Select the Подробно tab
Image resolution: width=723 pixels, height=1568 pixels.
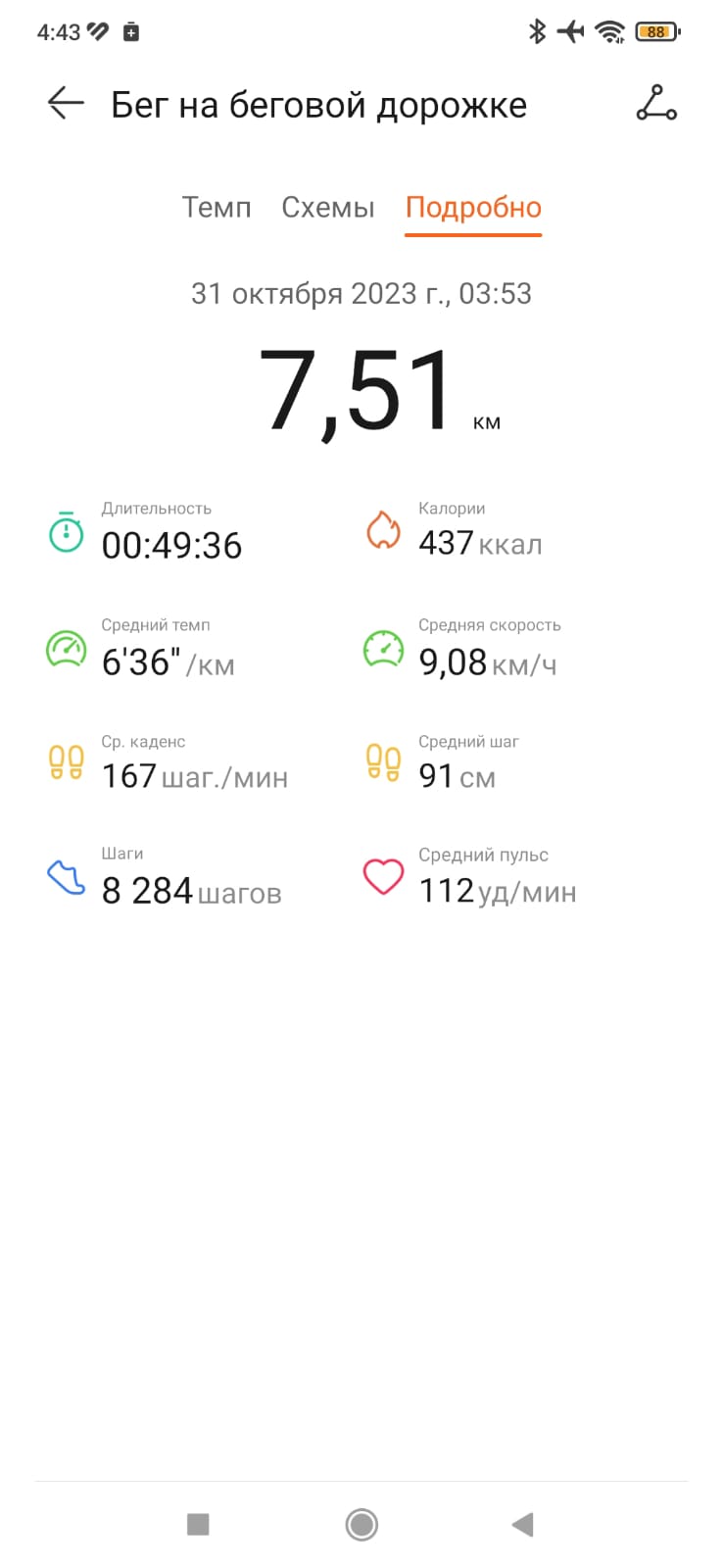tap(473, 208)
